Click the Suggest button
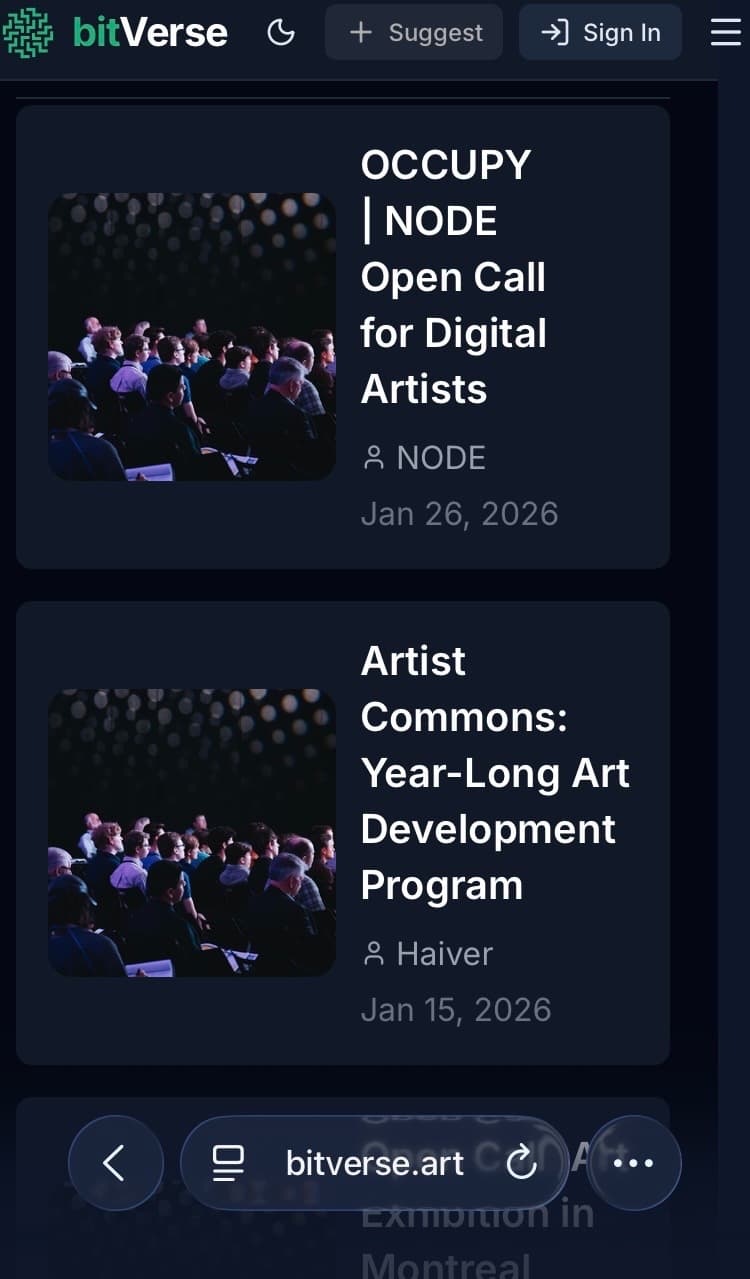This screenshot has height=1279, width=750. 413,31
